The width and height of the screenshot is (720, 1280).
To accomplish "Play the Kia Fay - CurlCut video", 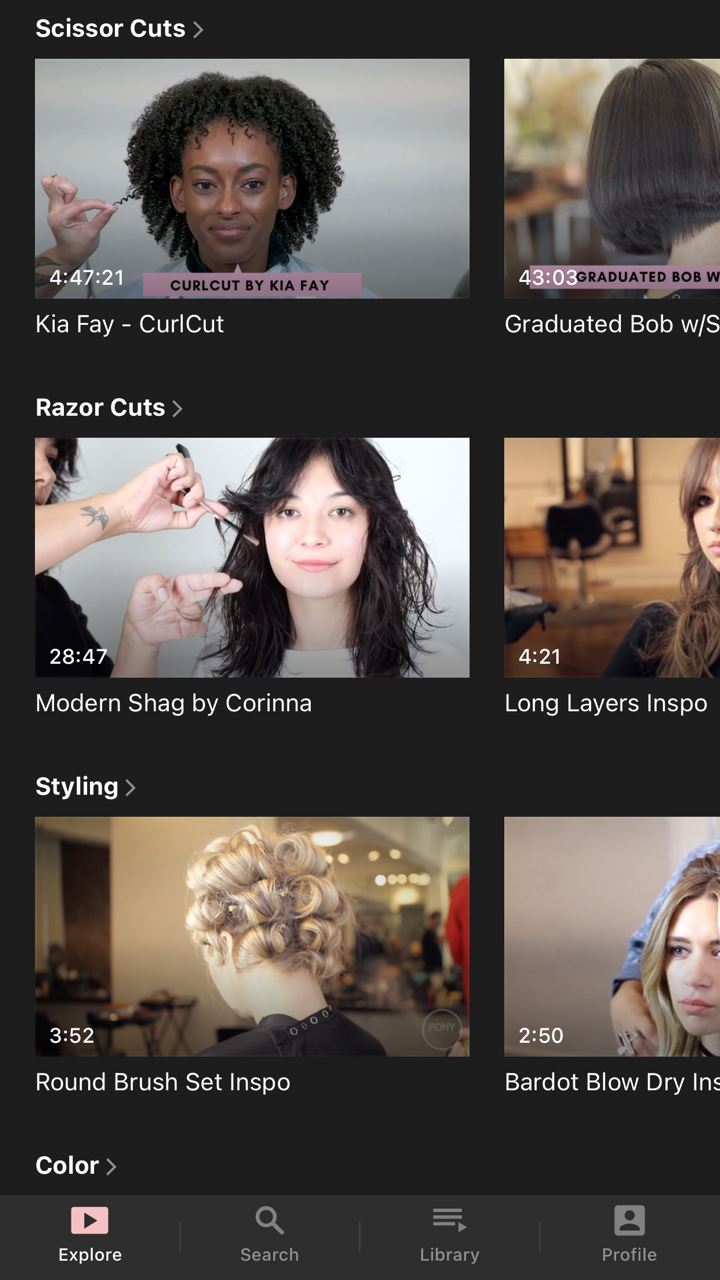I will 252,178.
